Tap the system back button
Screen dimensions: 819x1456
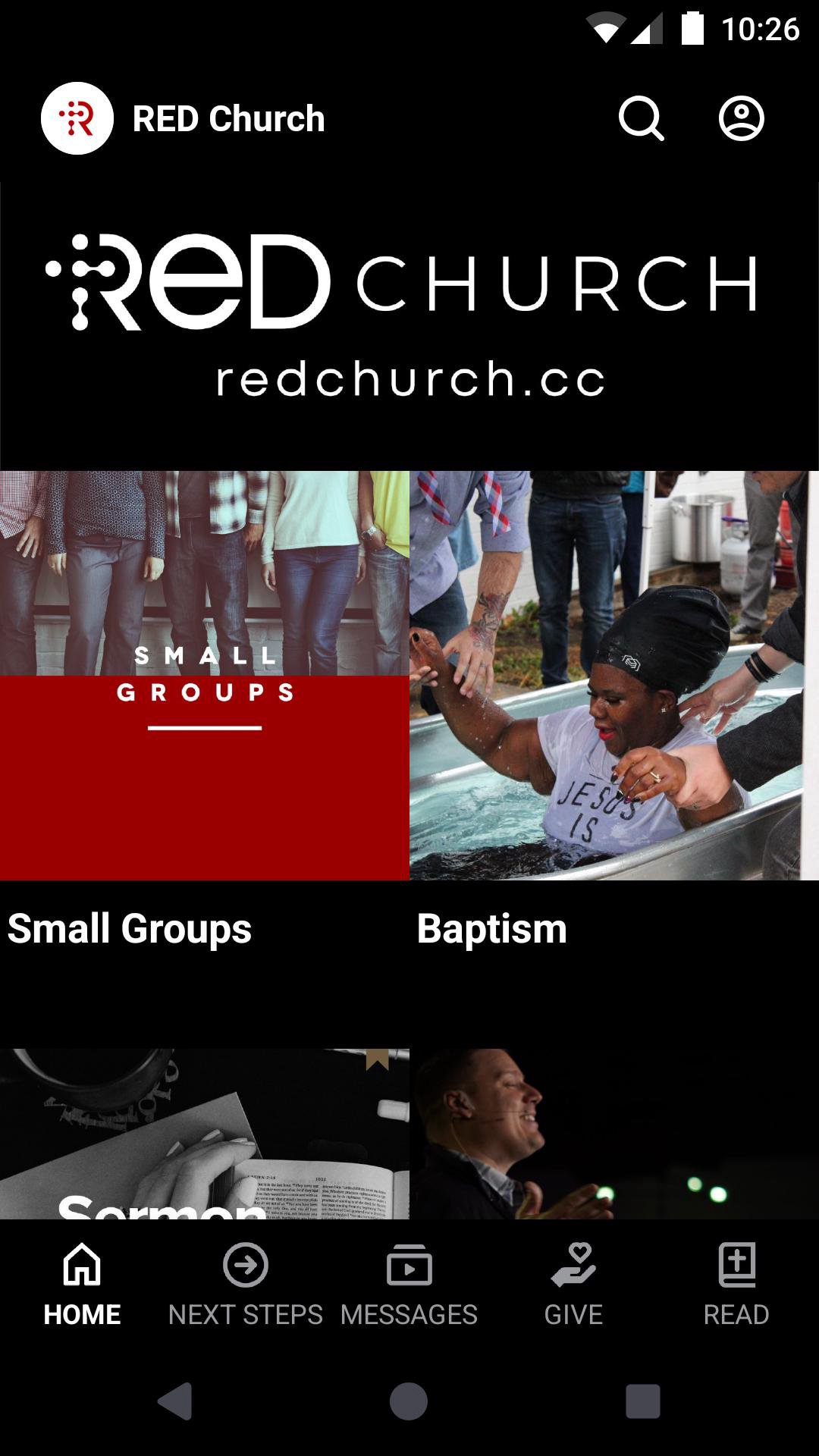click(175, 1401)
